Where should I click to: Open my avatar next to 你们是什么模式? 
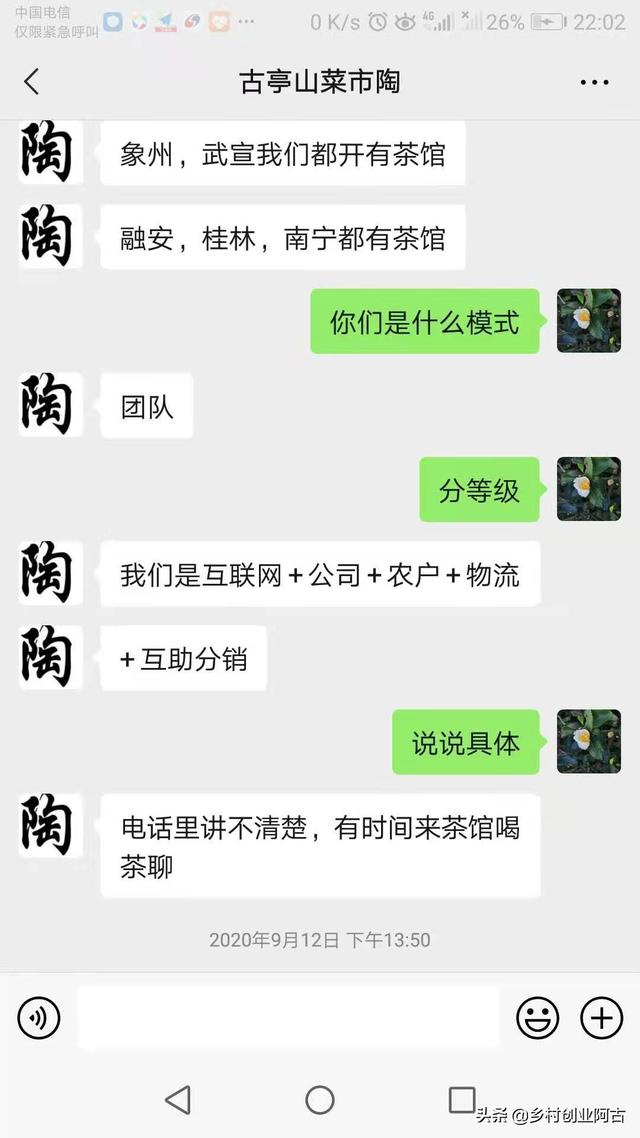tap(589, 321)
